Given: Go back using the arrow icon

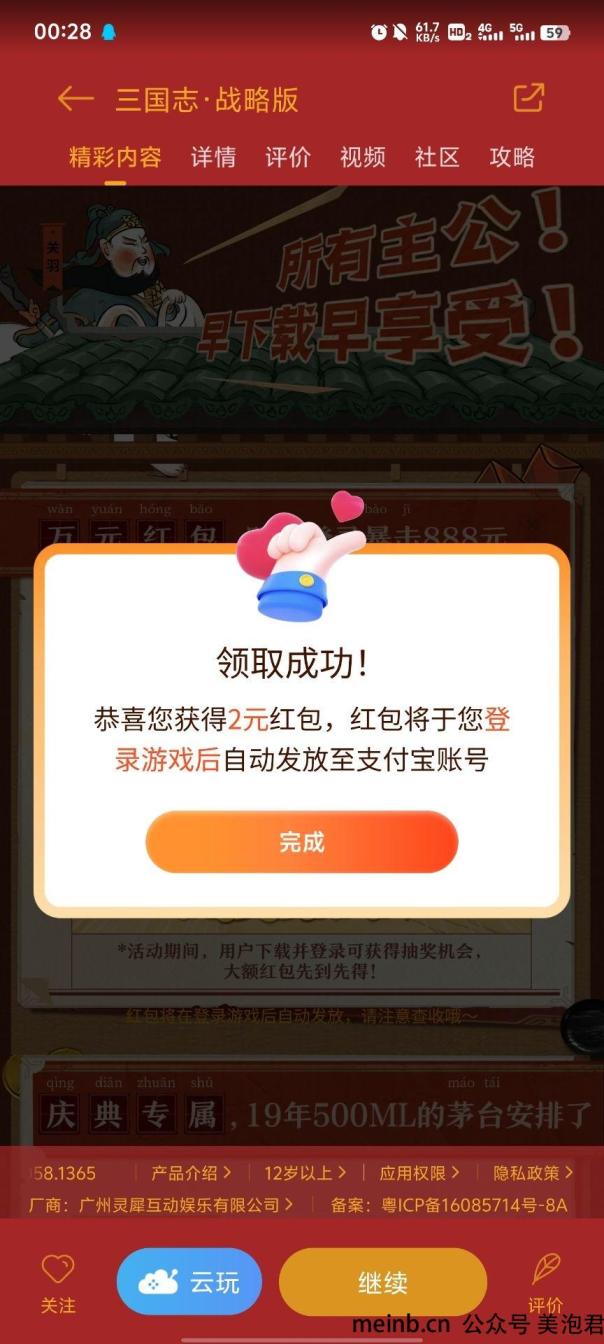Looking at the screenshot, I should pyautogui.click(x=76, y=99).
